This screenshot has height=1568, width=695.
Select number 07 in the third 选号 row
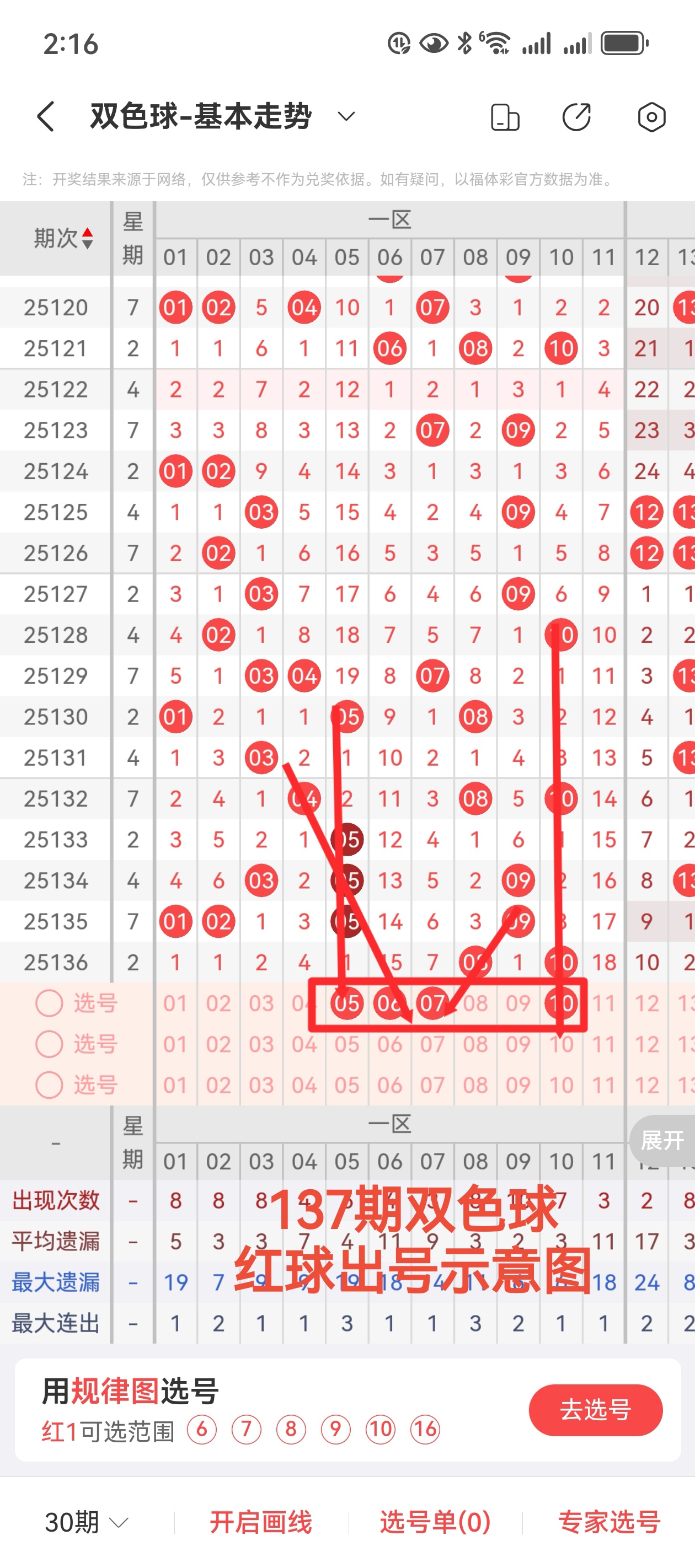[x=432, y=1084]
